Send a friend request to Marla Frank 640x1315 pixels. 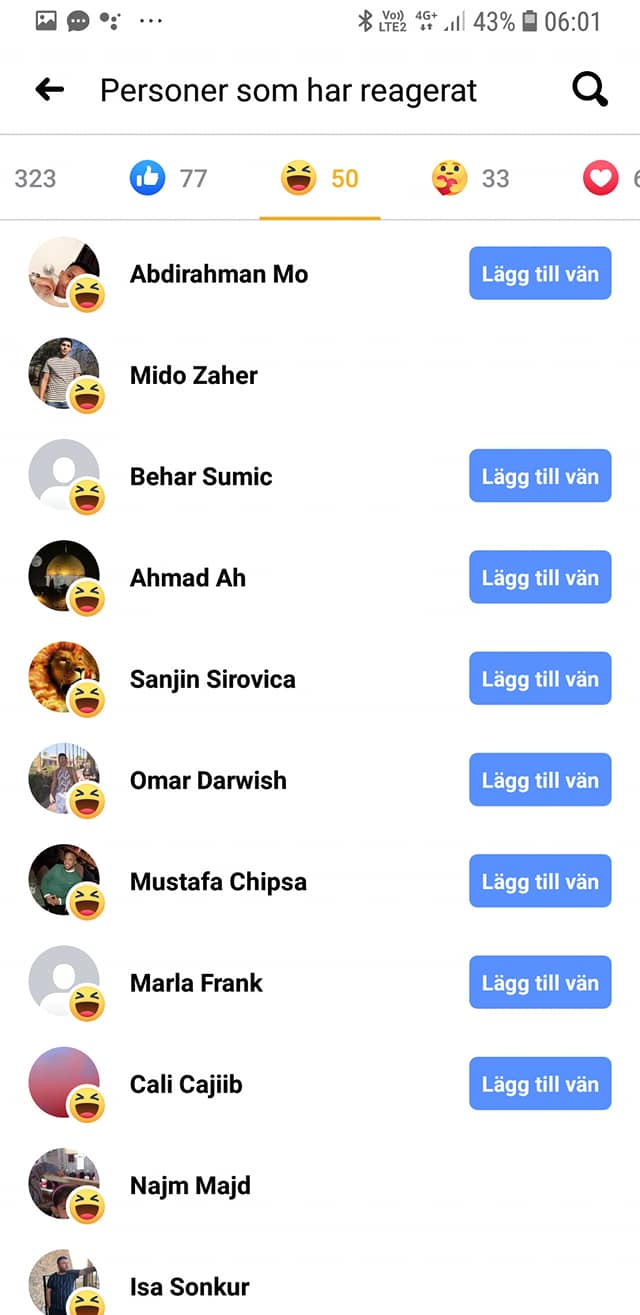[x=539, y=982]
